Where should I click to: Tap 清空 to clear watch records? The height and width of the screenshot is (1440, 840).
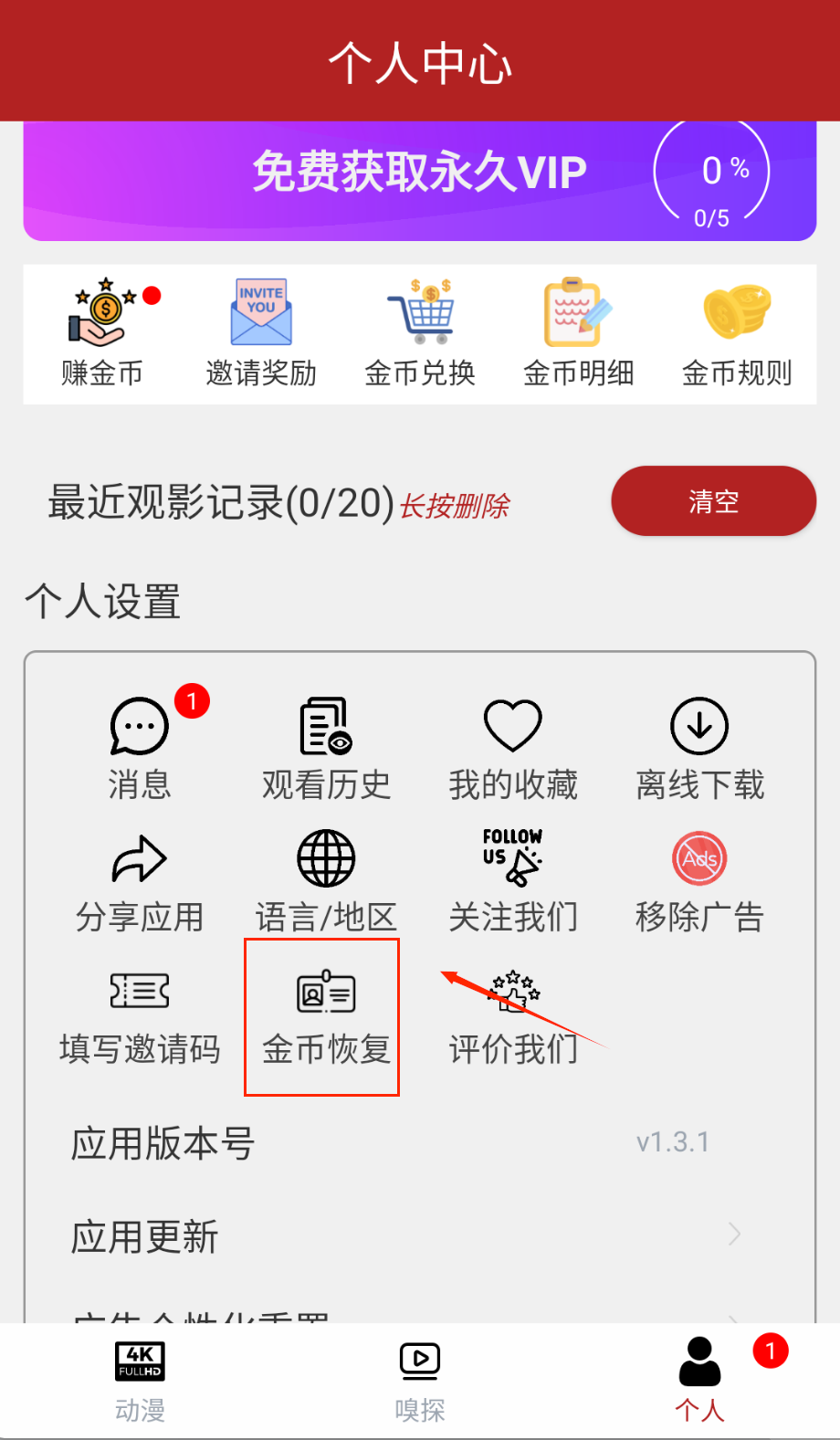point(713,501)
